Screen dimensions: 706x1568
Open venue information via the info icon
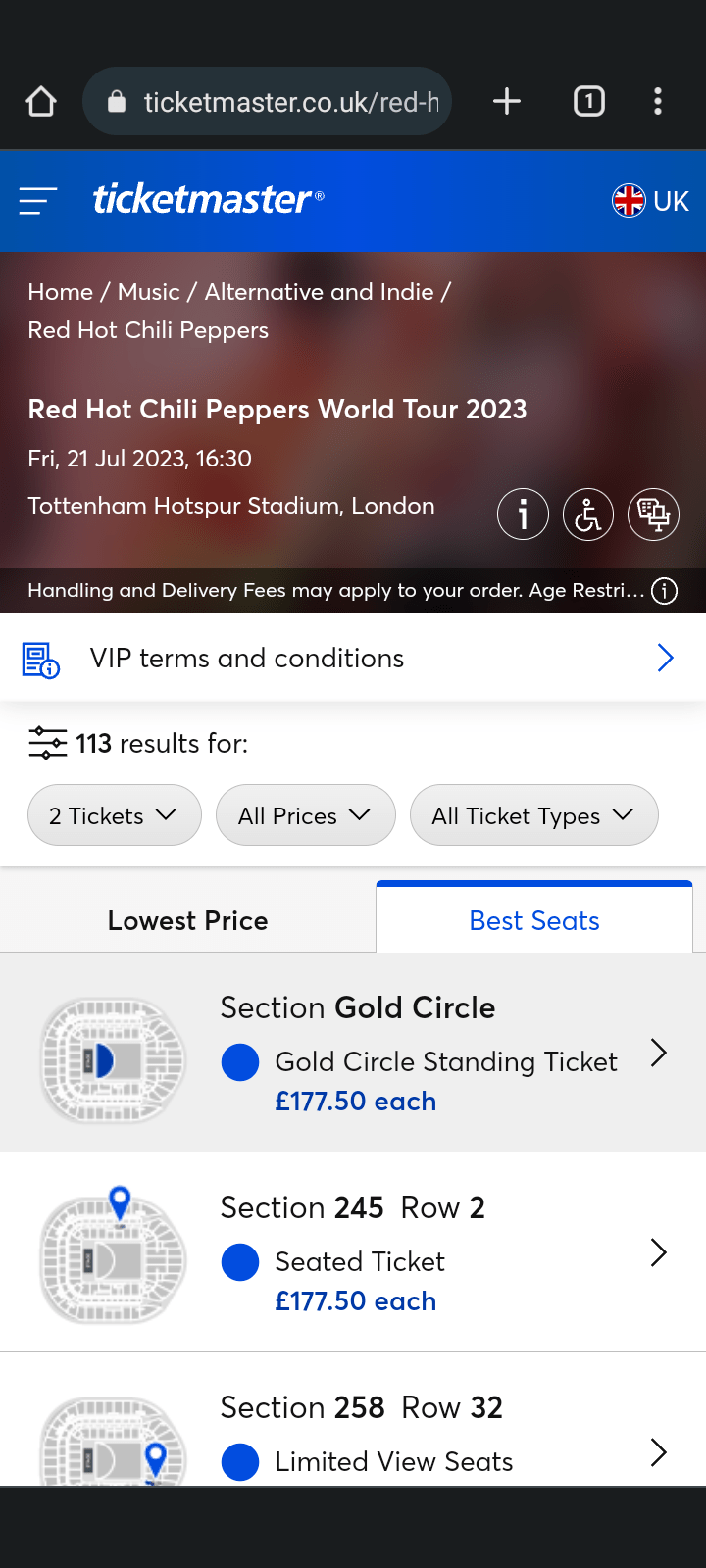[x=523, y=514]
